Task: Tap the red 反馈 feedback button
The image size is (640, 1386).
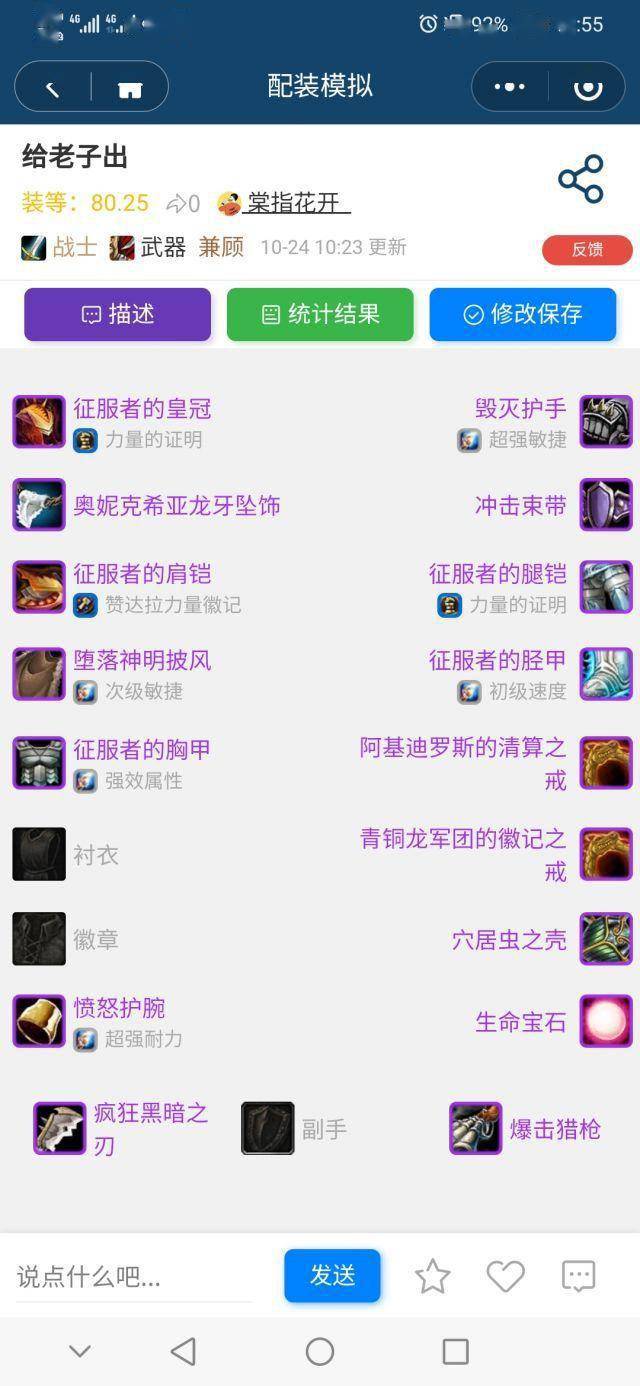Action: (587, 249)
